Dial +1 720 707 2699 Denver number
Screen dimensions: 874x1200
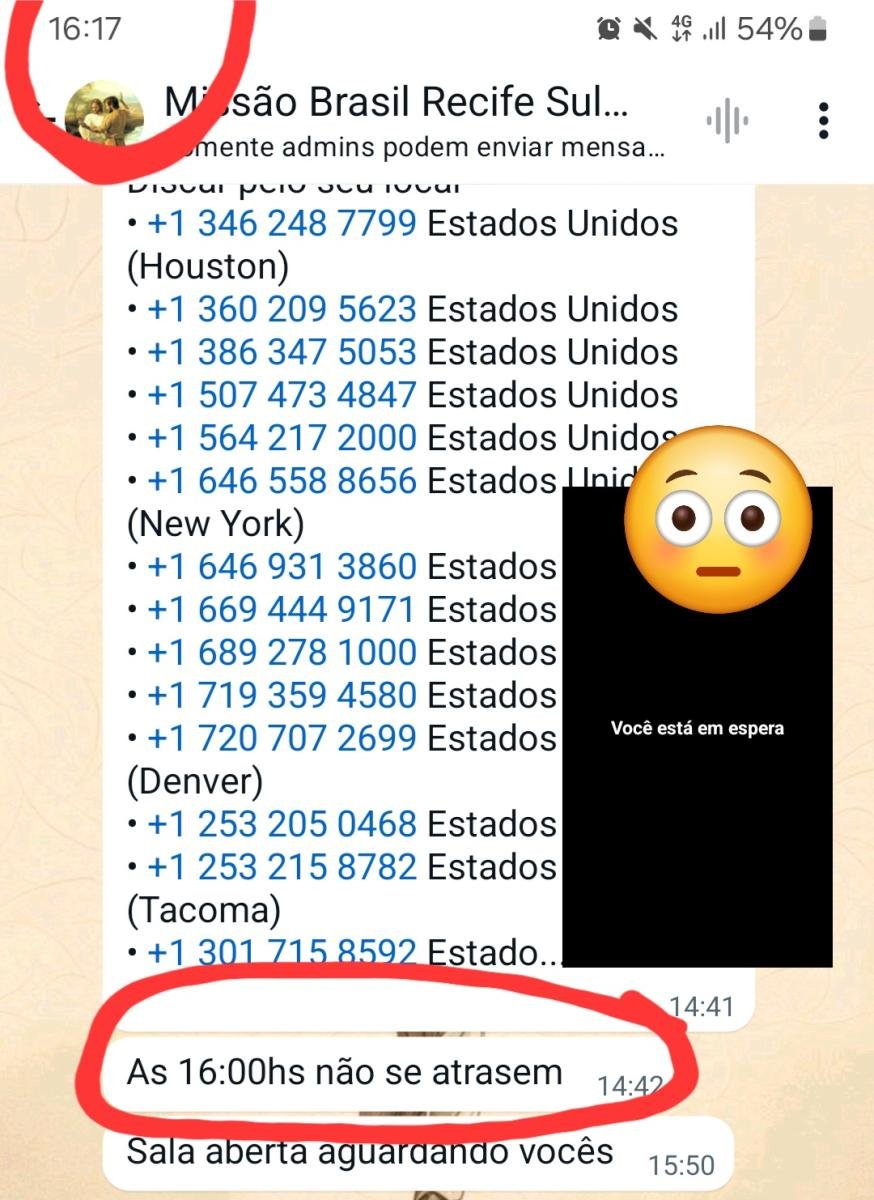click(282, 739)
